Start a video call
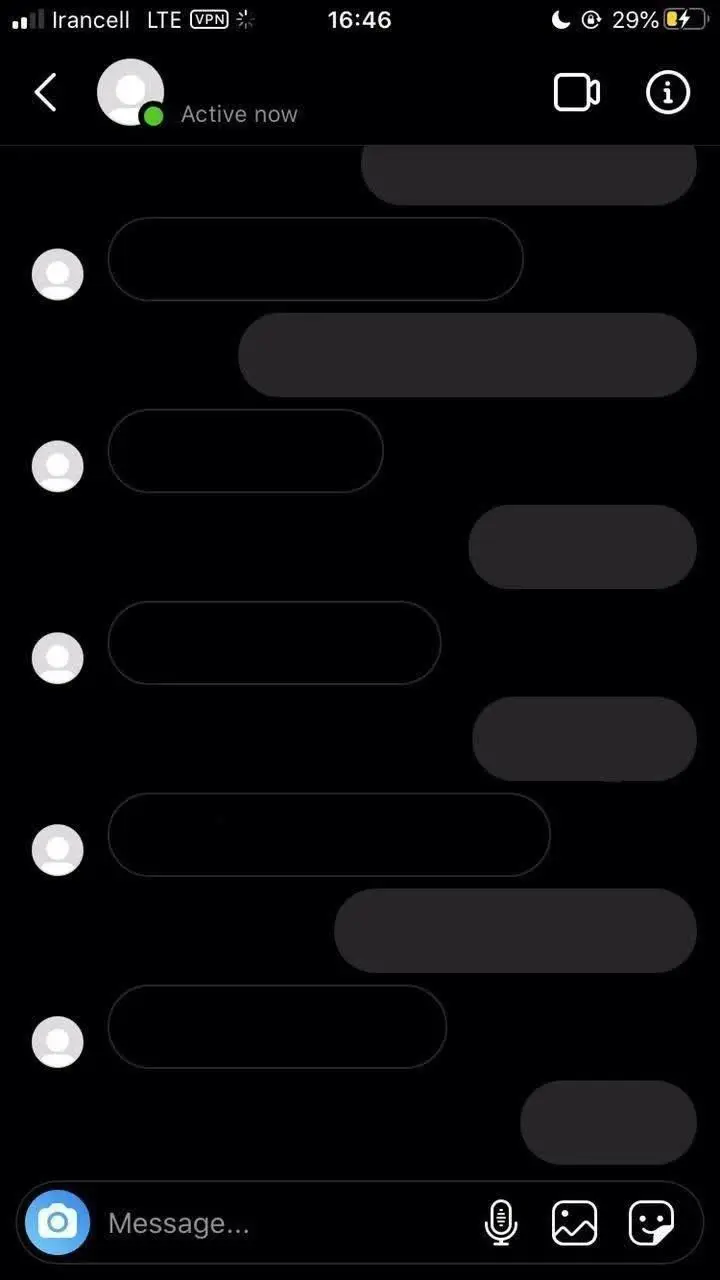Screen dimensions: 720x1280 point(576,93)
